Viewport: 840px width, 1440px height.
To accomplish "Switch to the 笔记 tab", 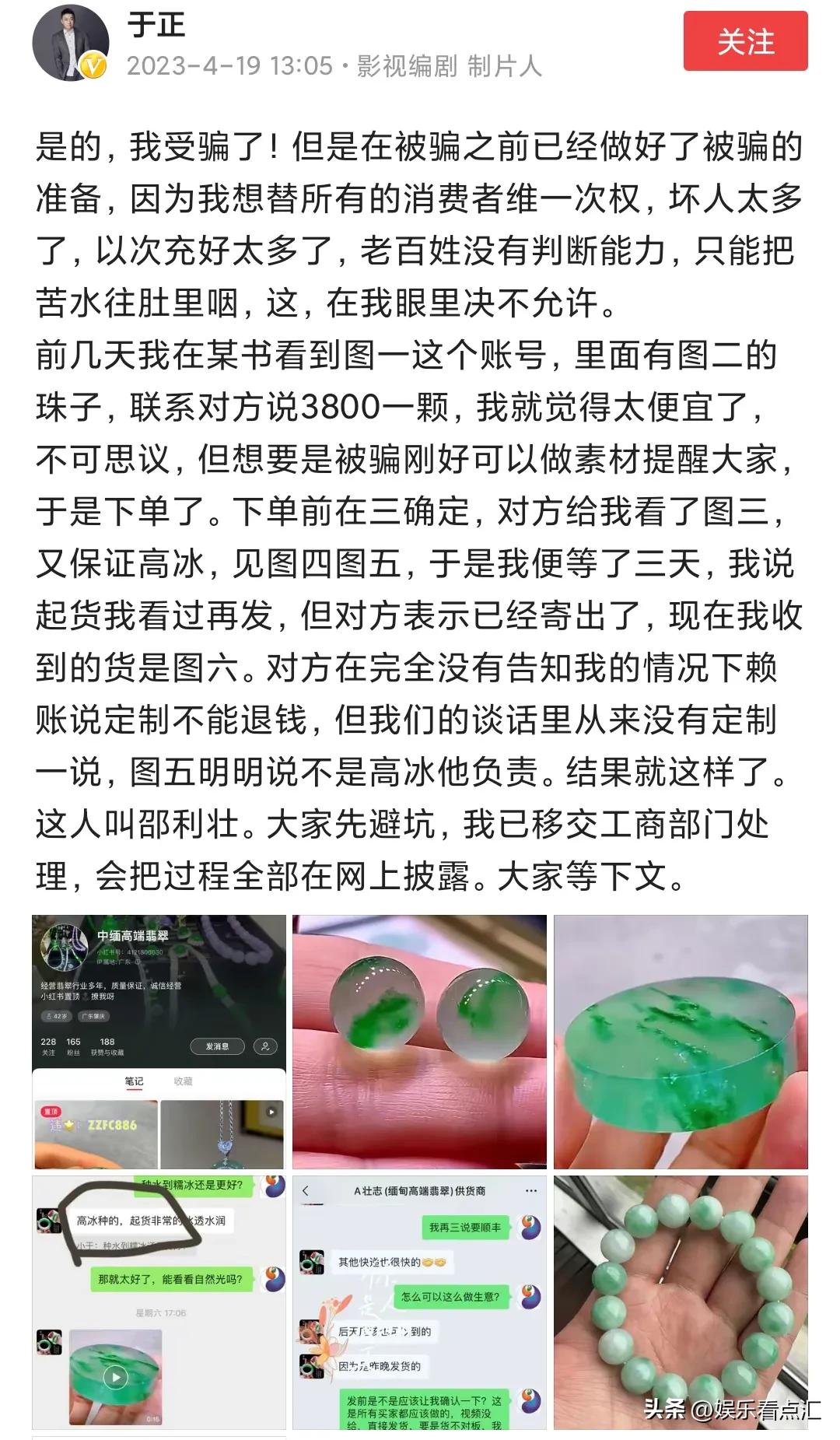I will [132, 1081].
